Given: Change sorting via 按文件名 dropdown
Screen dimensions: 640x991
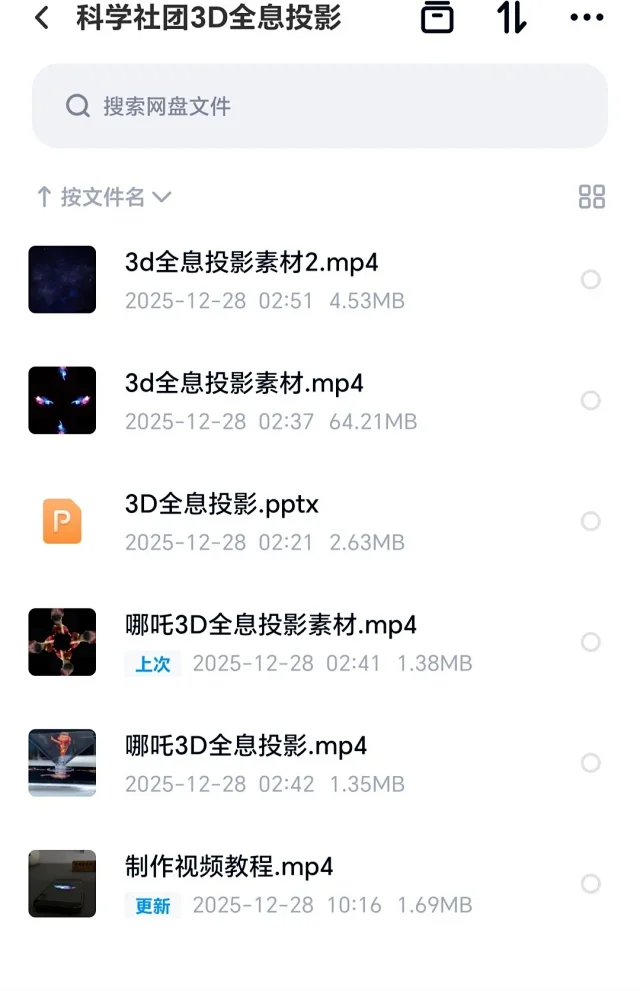Looking at the screenshot, I should [104, 197].
